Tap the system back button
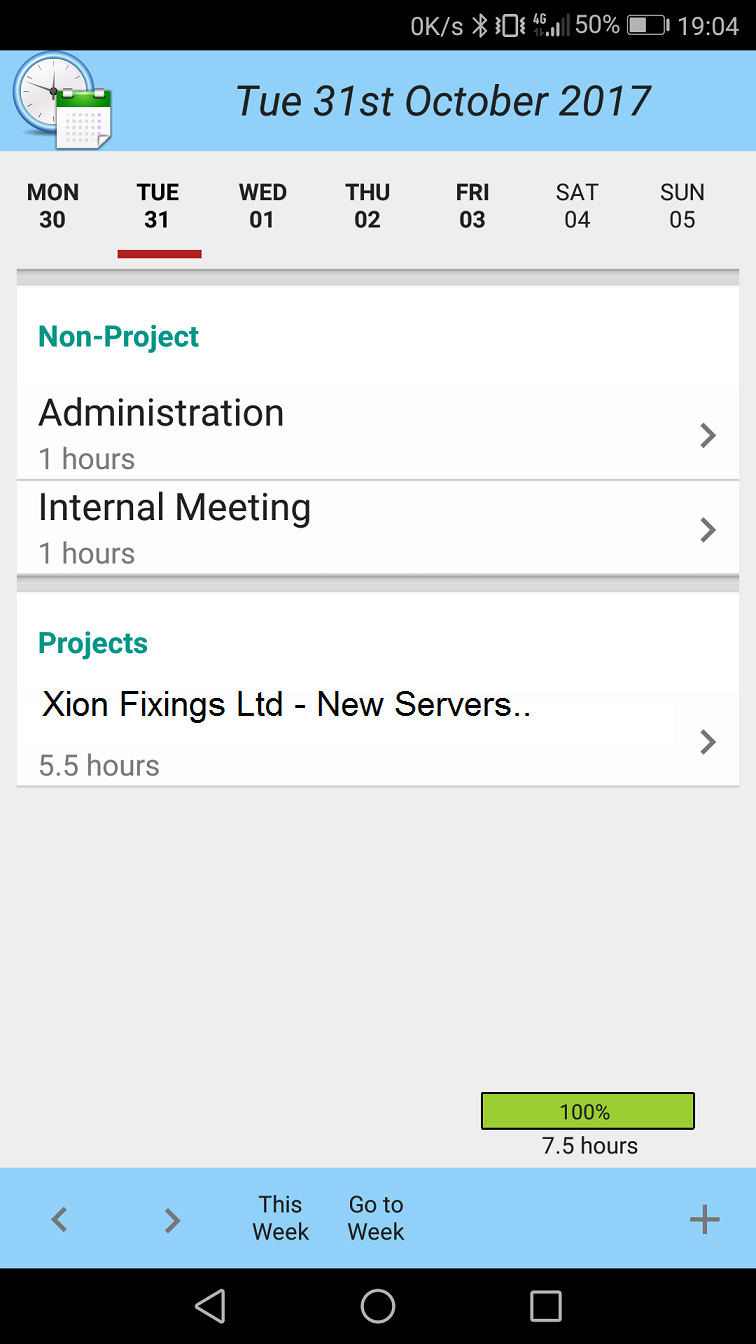Screen dimensions: 756x1344 pyautogui.click(x=210, y=1306)
